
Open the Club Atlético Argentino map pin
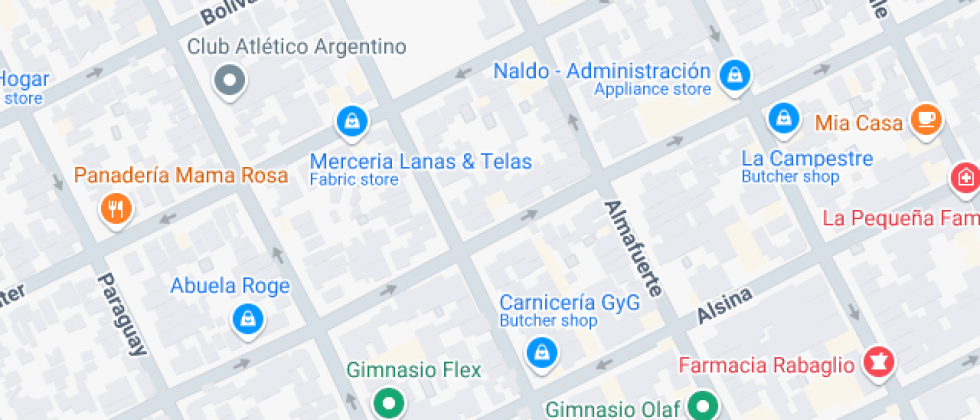(231, 79)
